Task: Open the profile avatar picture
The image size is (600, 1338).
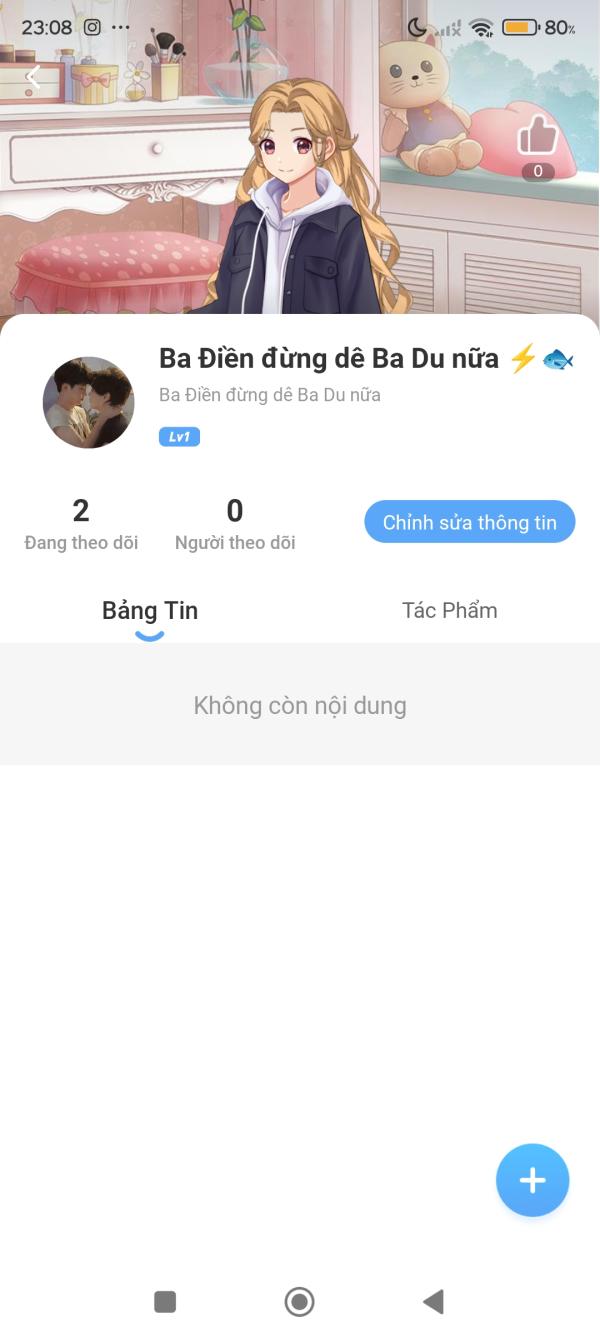Action: (88, 402)
